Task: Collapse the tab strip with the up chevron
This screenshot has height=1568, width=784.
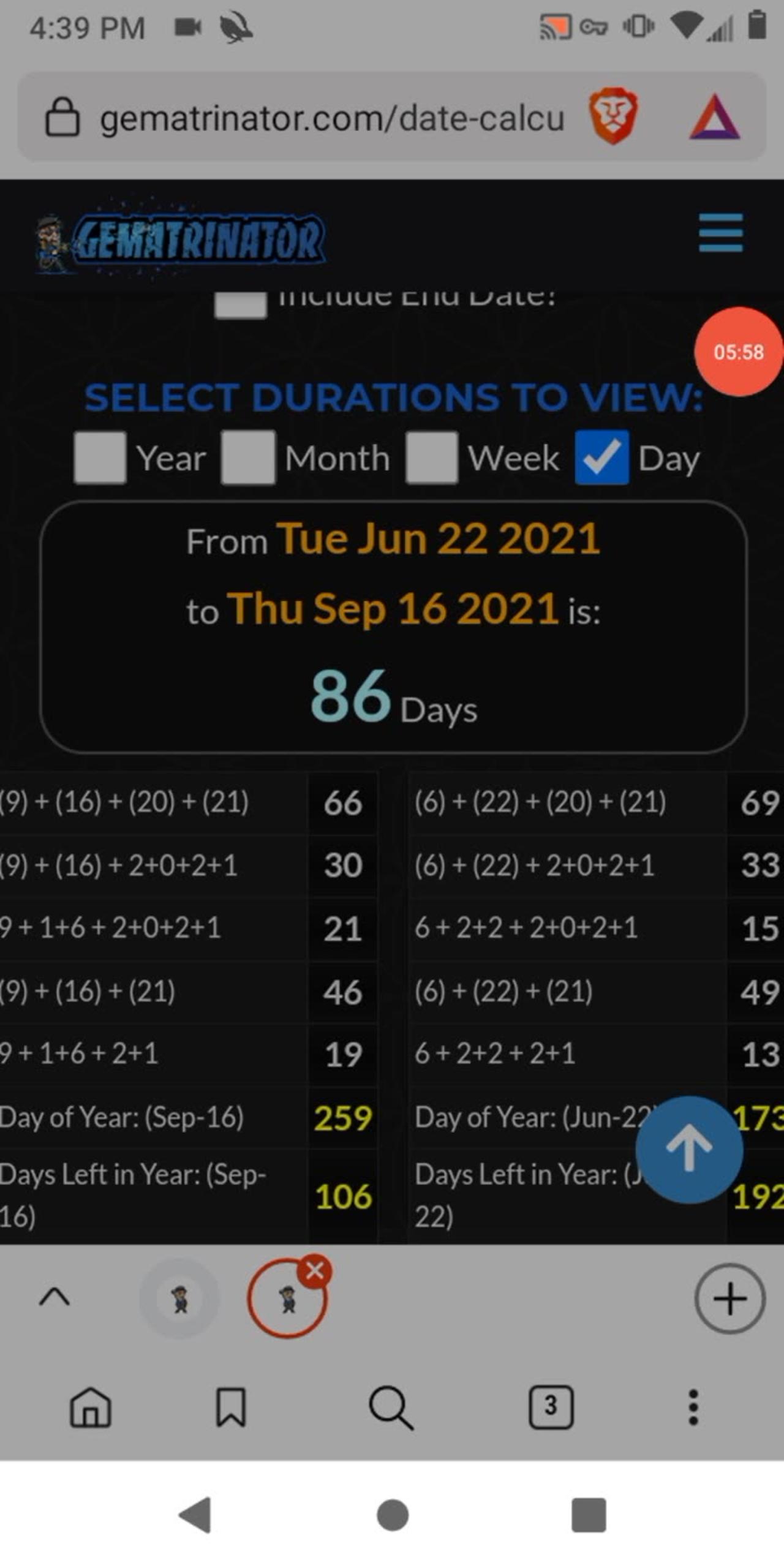Action: pyautogui.click(x=55, y=1297)
